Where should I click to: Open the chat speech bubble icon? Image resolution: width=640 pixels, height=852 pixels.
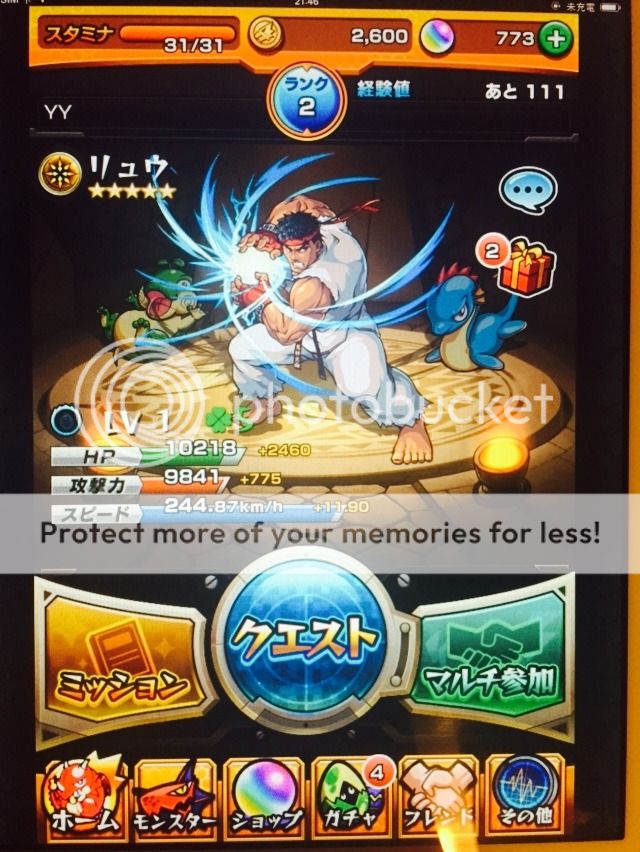pos(527,190)
